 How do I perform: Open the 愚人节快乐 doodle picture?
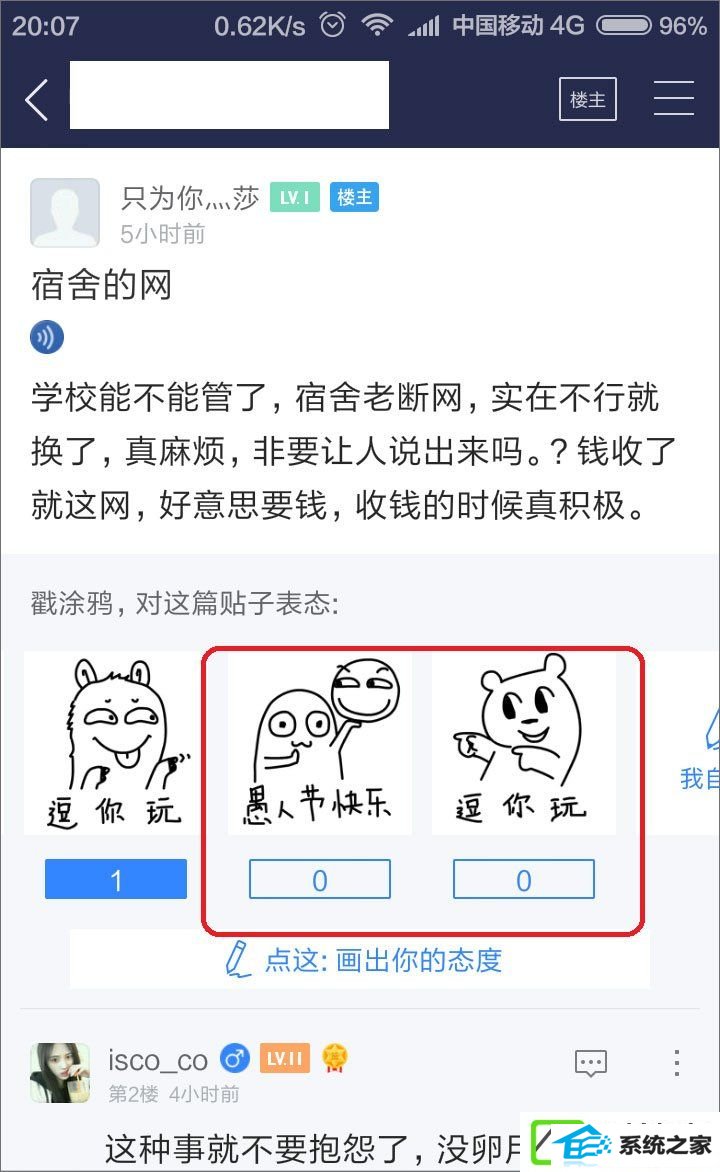pos(319,743)
